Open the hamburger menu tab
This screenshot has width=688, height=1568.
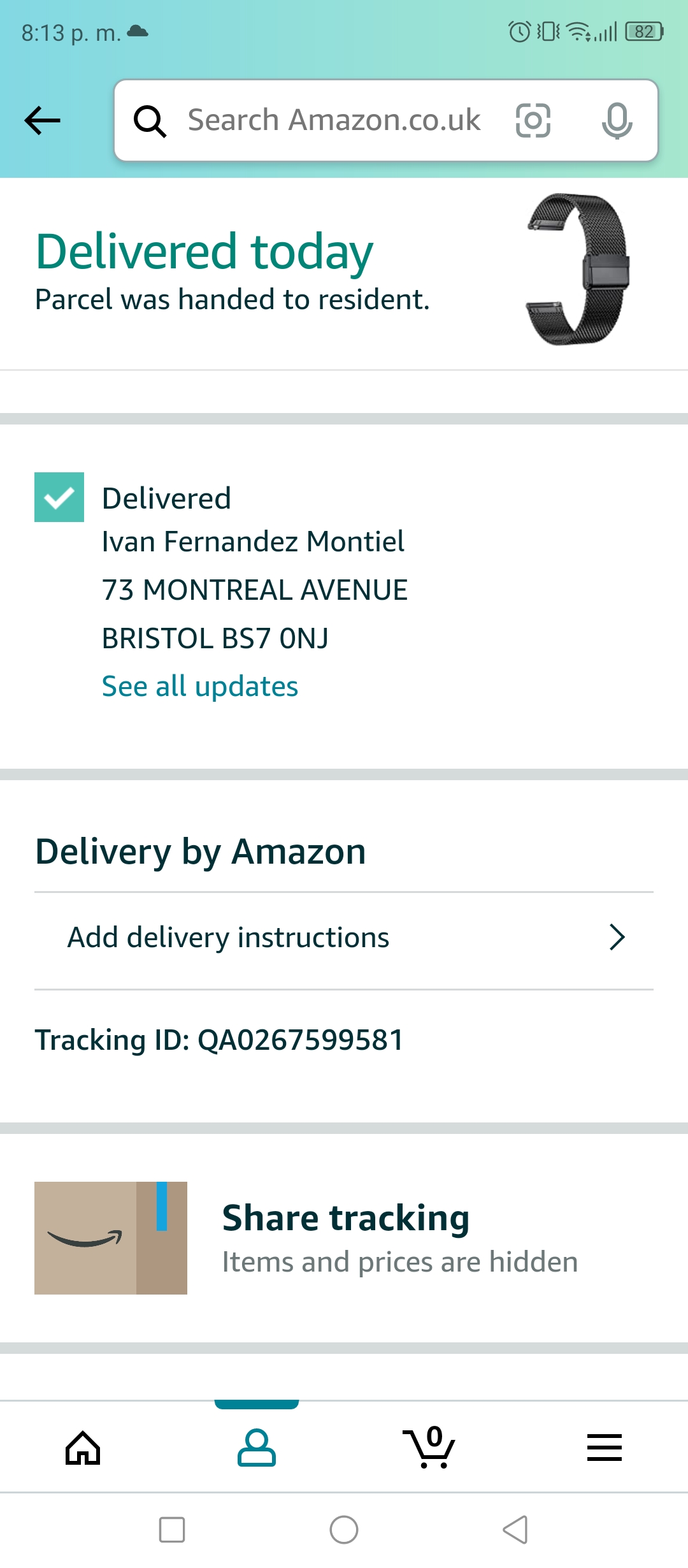point(604,1447)
